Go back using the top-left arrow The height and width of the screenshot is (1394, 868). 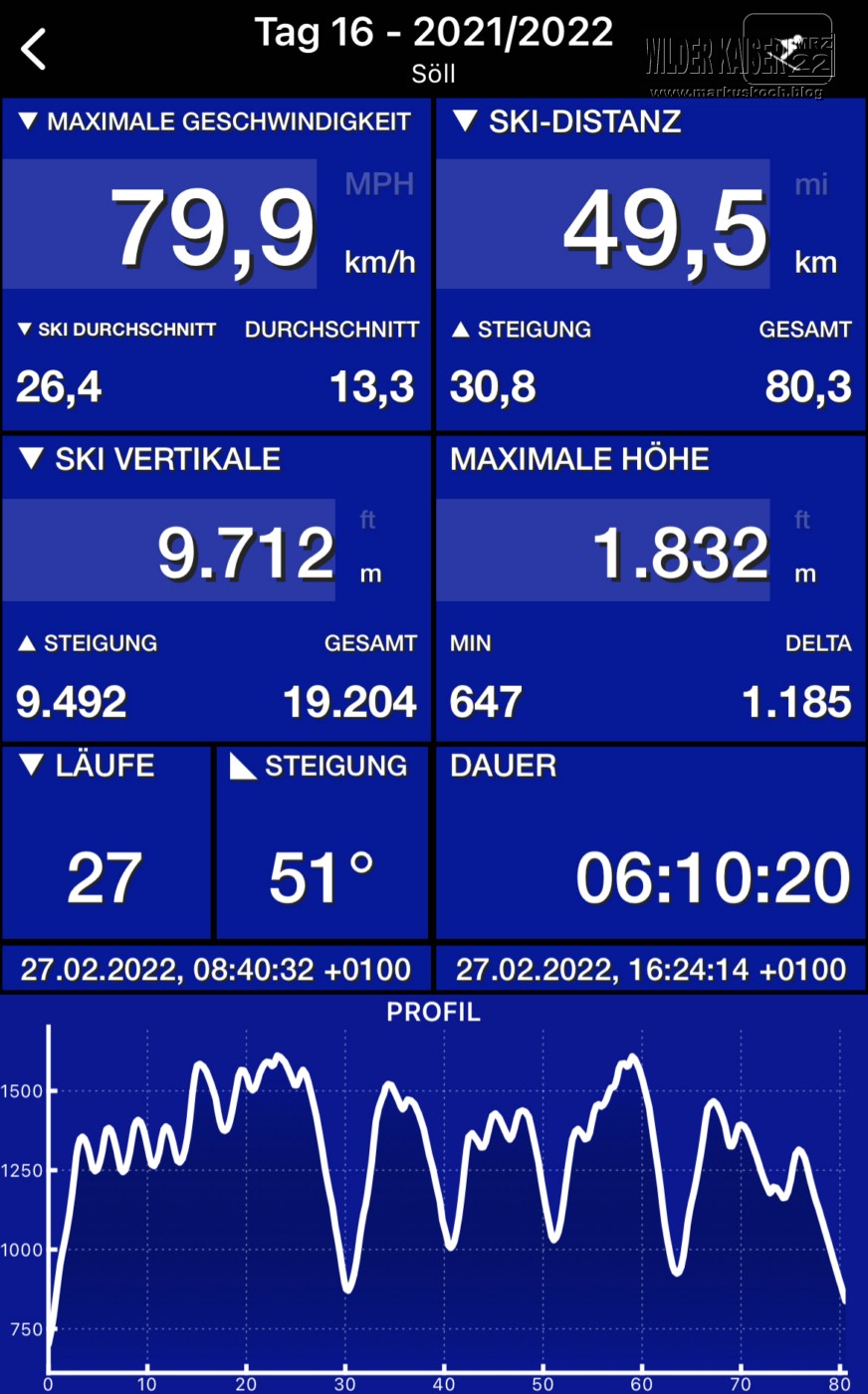(x=34, y=49)
